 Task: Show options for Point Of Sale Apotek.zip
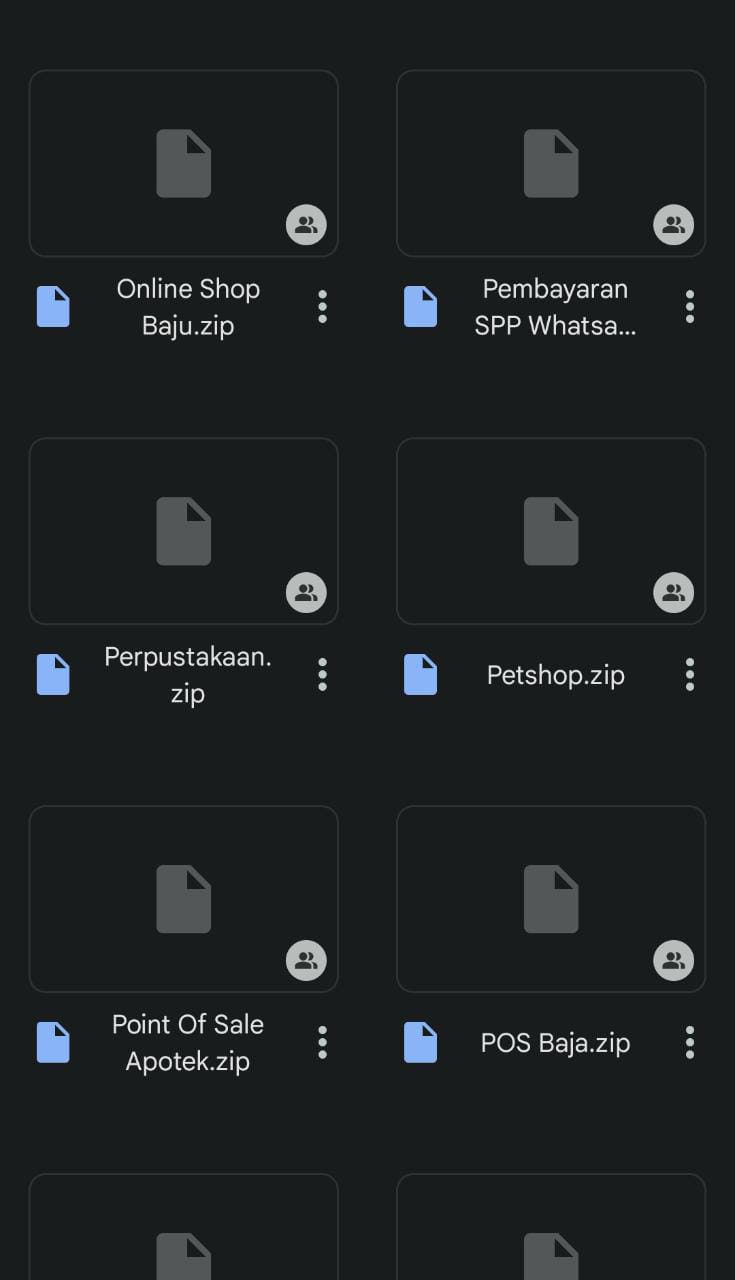322,1043
